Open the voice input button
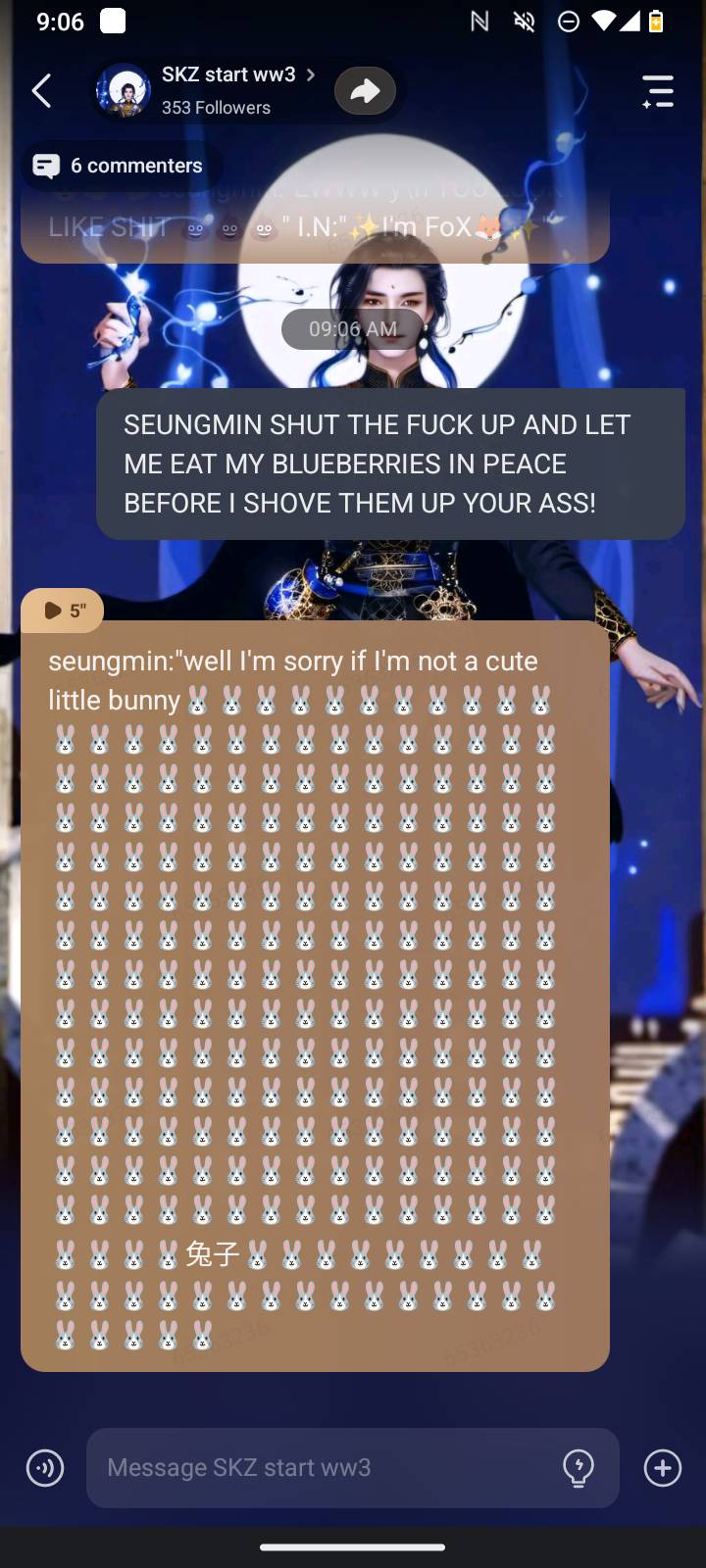Screen dimensions: 706x1568 click(45, 1467)
